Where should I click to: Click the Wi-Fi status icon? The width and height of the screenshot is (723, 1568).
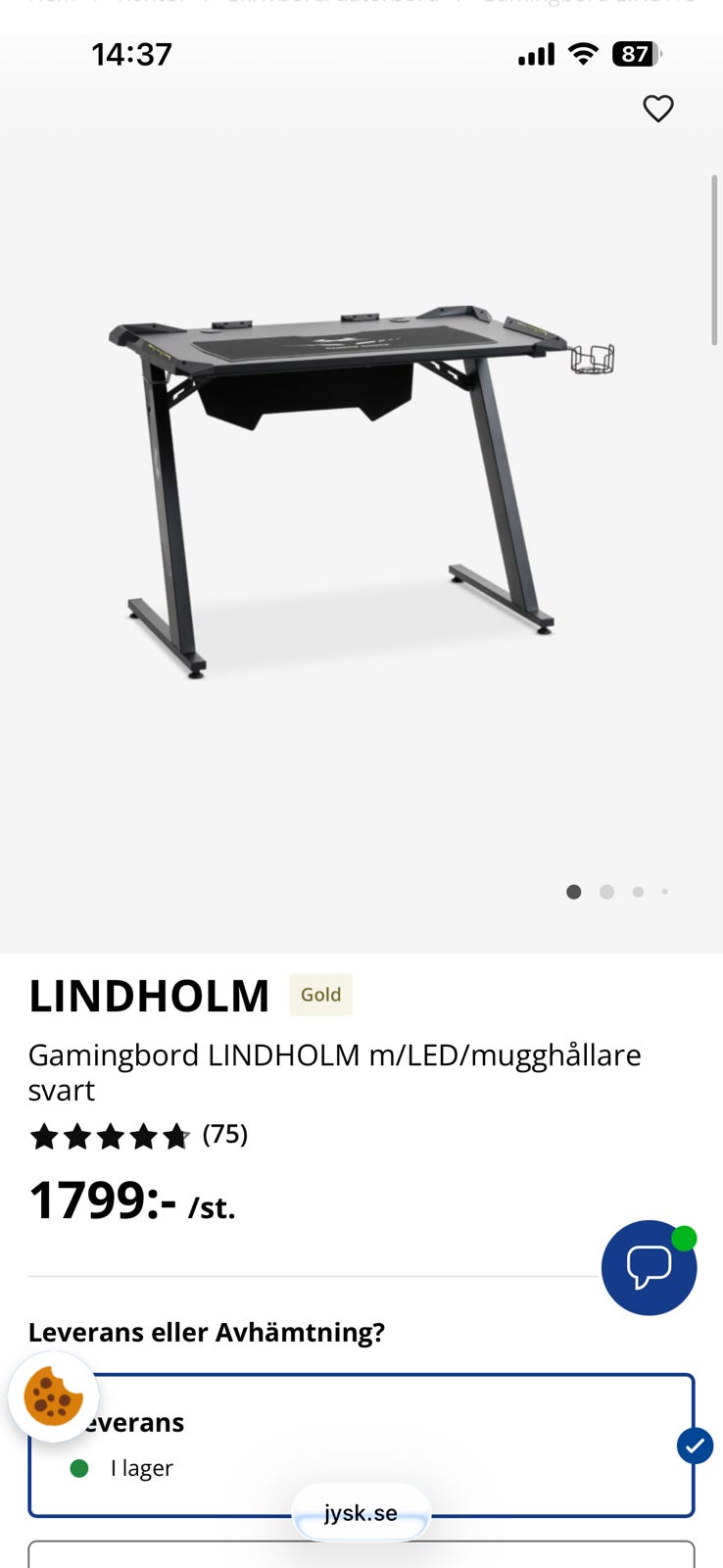coord(582,55)
